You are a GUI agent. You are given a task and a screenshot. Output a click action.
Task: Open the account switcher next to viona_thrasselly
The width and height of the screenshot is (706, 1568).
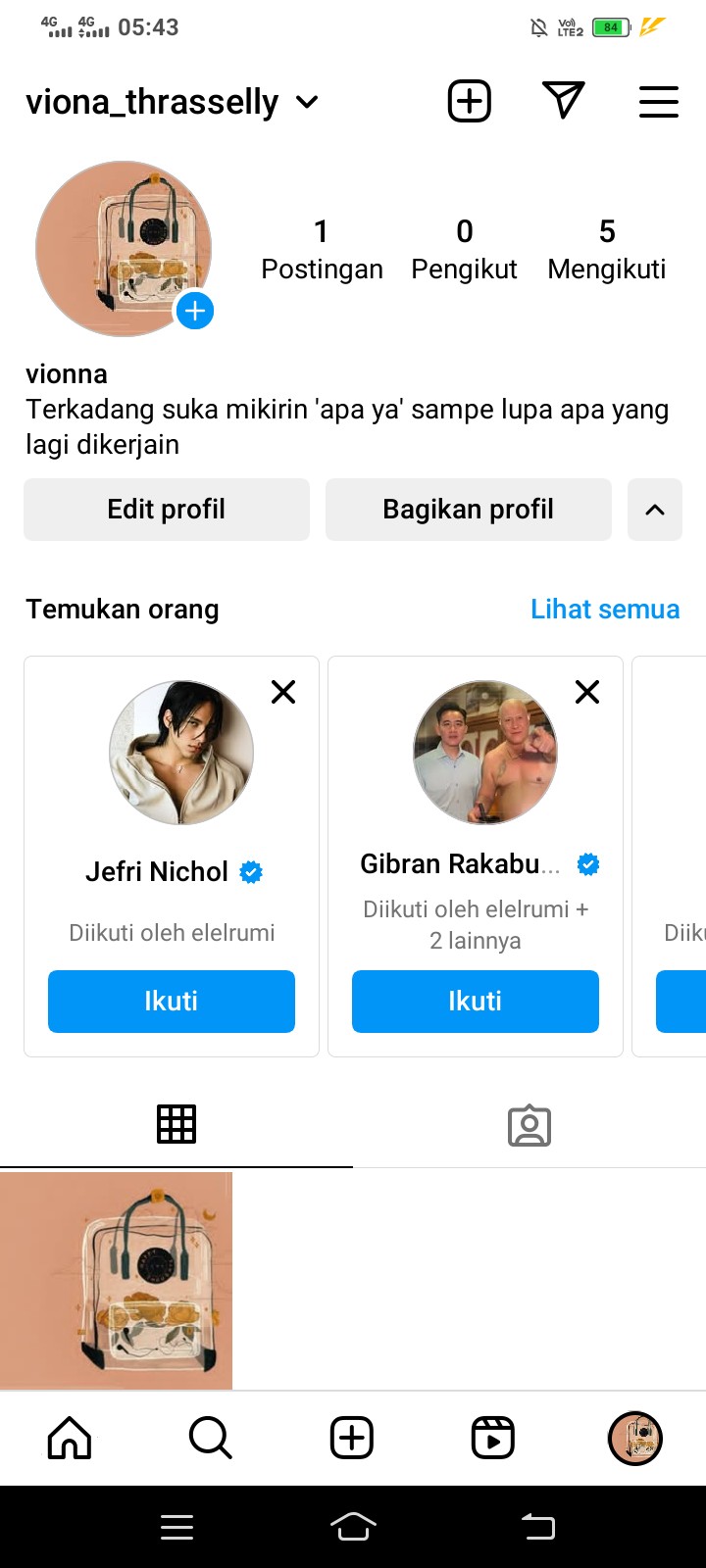coord(307,102)
